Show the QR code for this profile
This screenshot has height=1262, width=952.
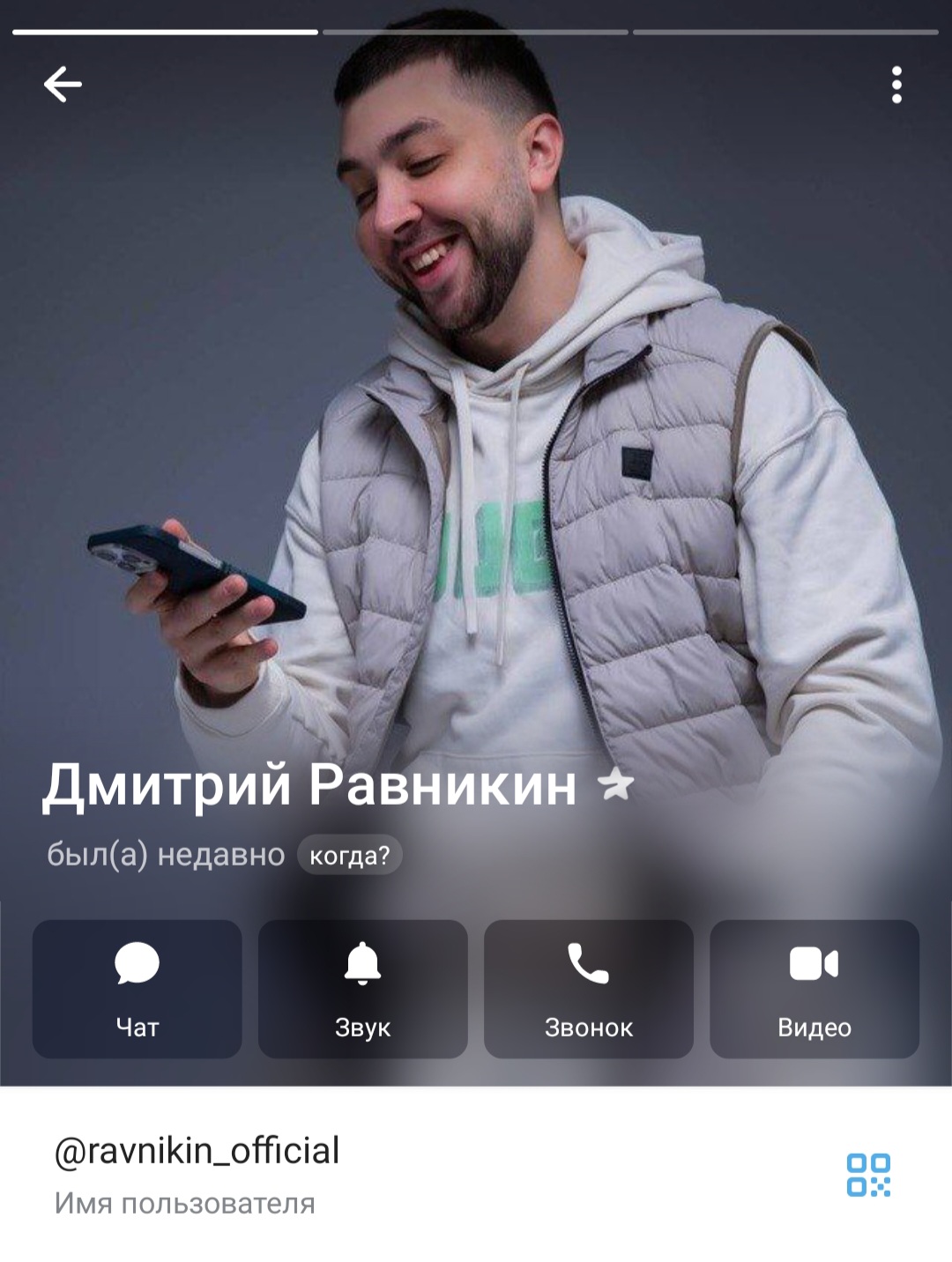pos(868,1175)
